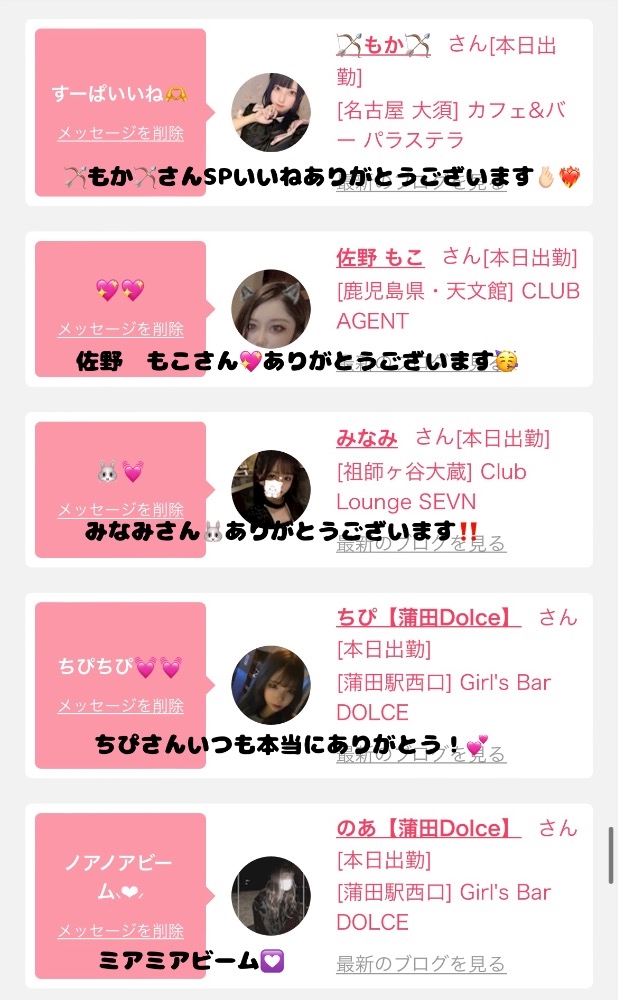
Task: Delete the message in みなみ's card
Action: click(x=121, y=510)
